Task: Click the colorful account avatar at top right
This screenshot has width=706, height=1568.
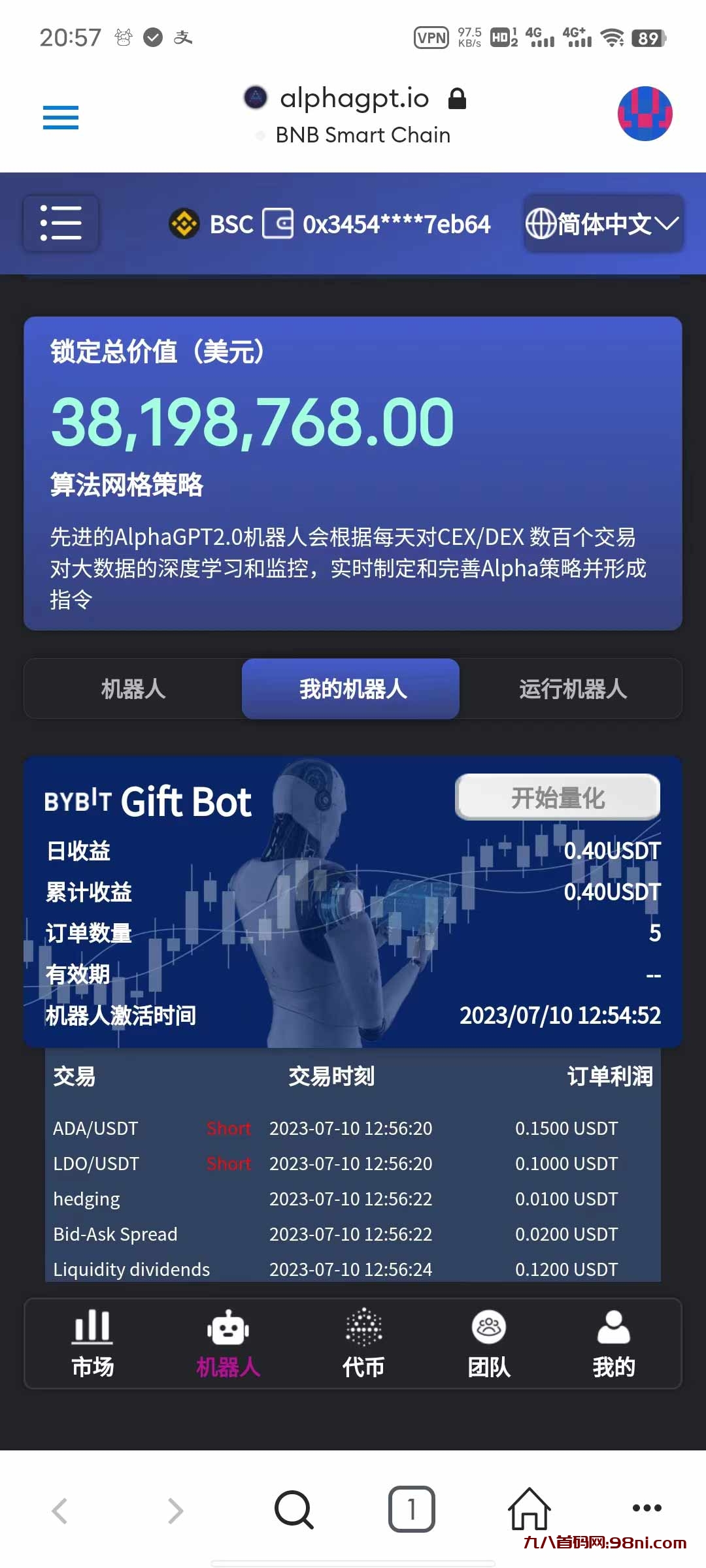Action: [x=645, y=113]
